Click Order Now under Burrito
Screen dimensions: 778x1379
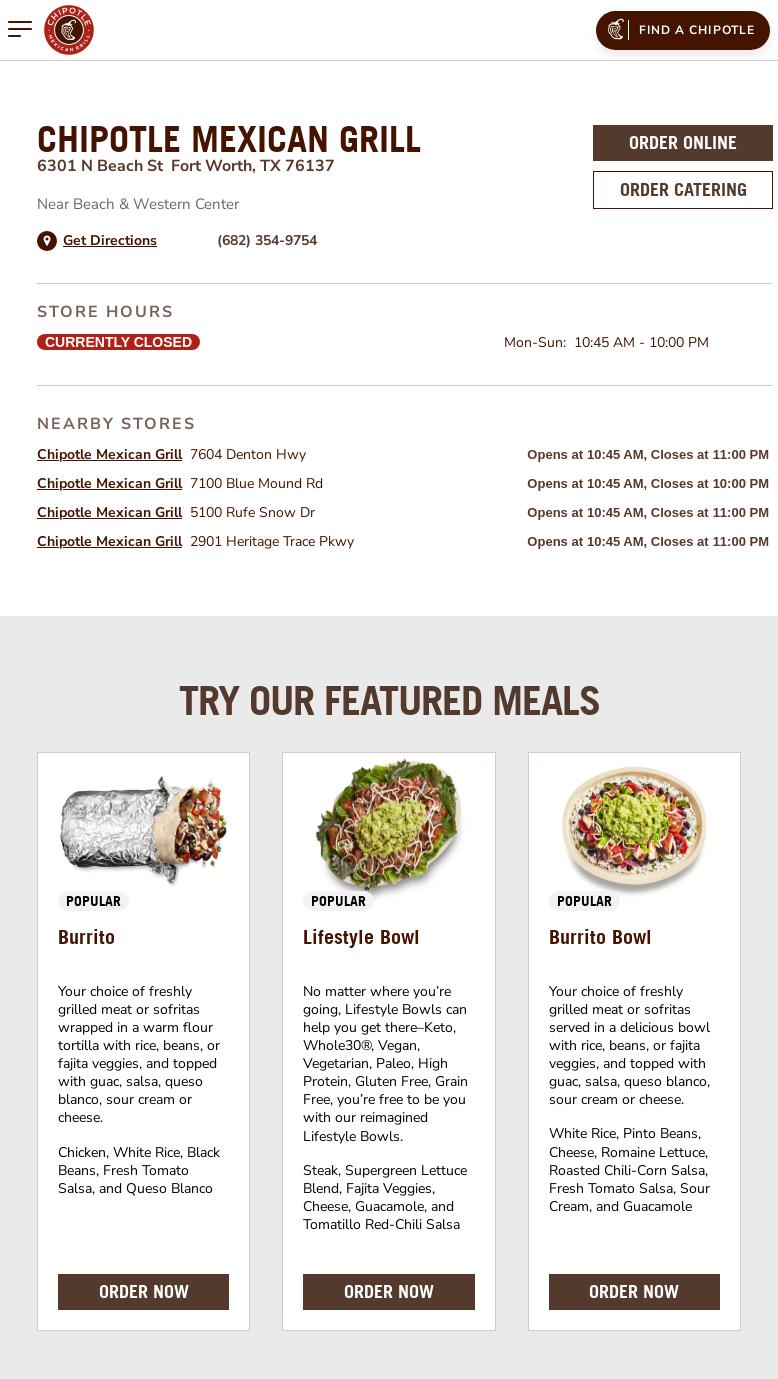(x=143, y=1291)
